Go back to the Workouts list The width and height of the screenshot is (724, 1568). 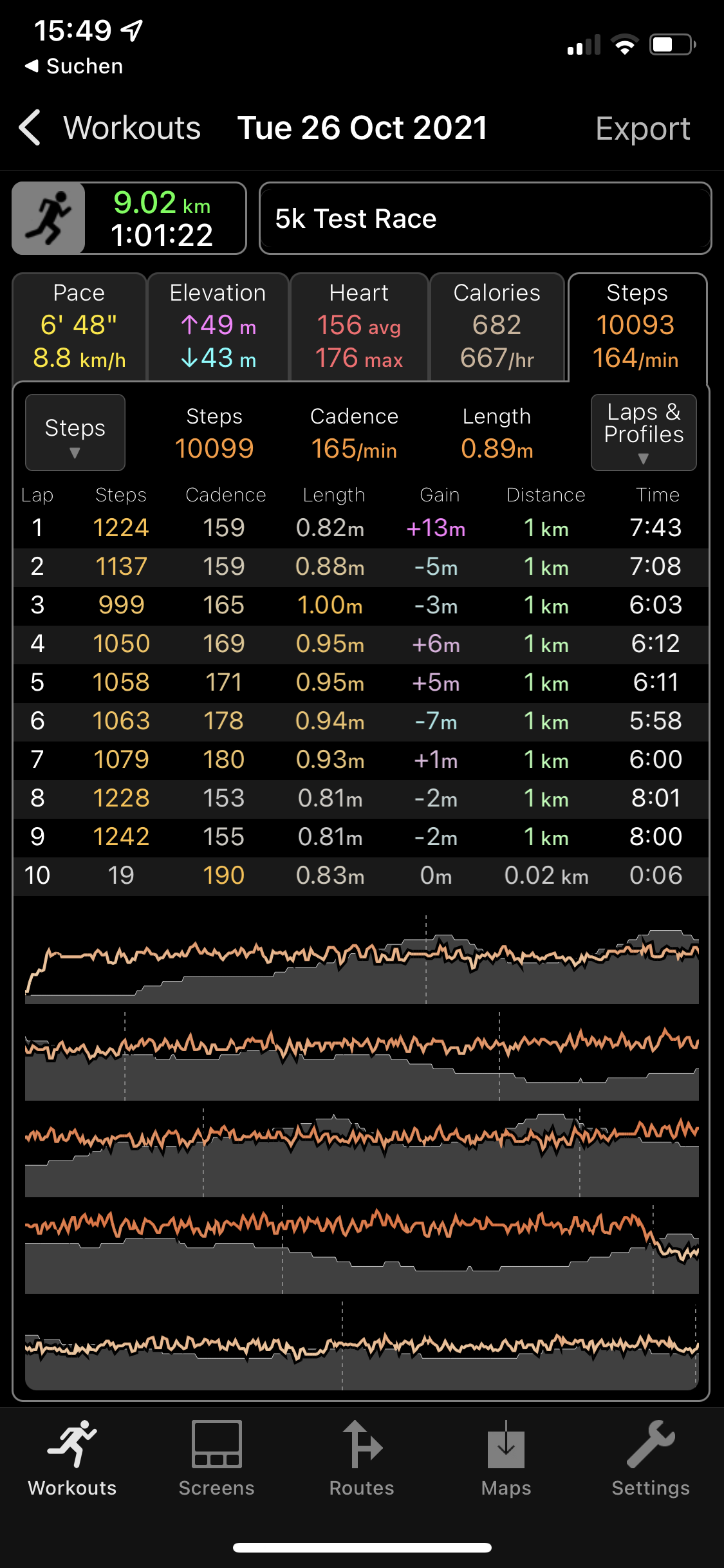pos(109,128)
